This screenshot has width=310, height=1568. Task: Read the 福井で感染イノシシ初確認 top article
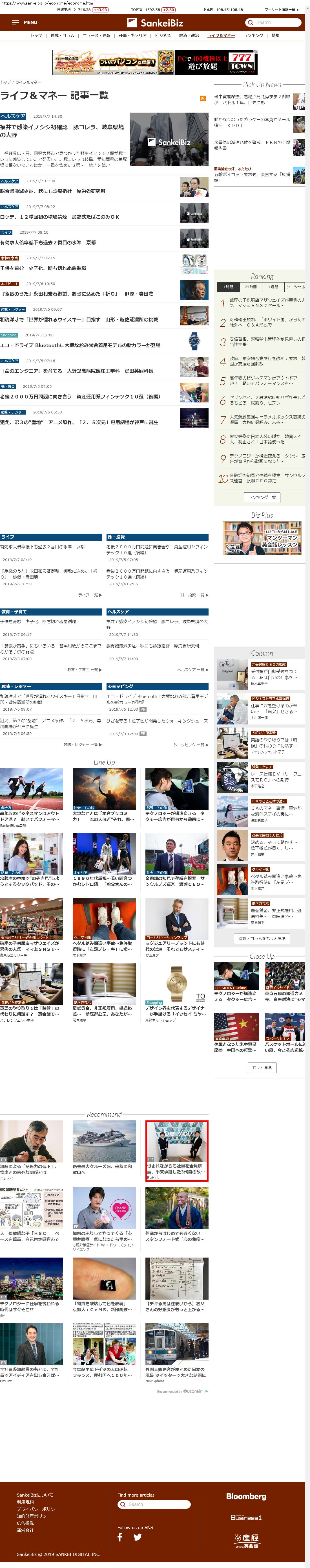point(62,130)
